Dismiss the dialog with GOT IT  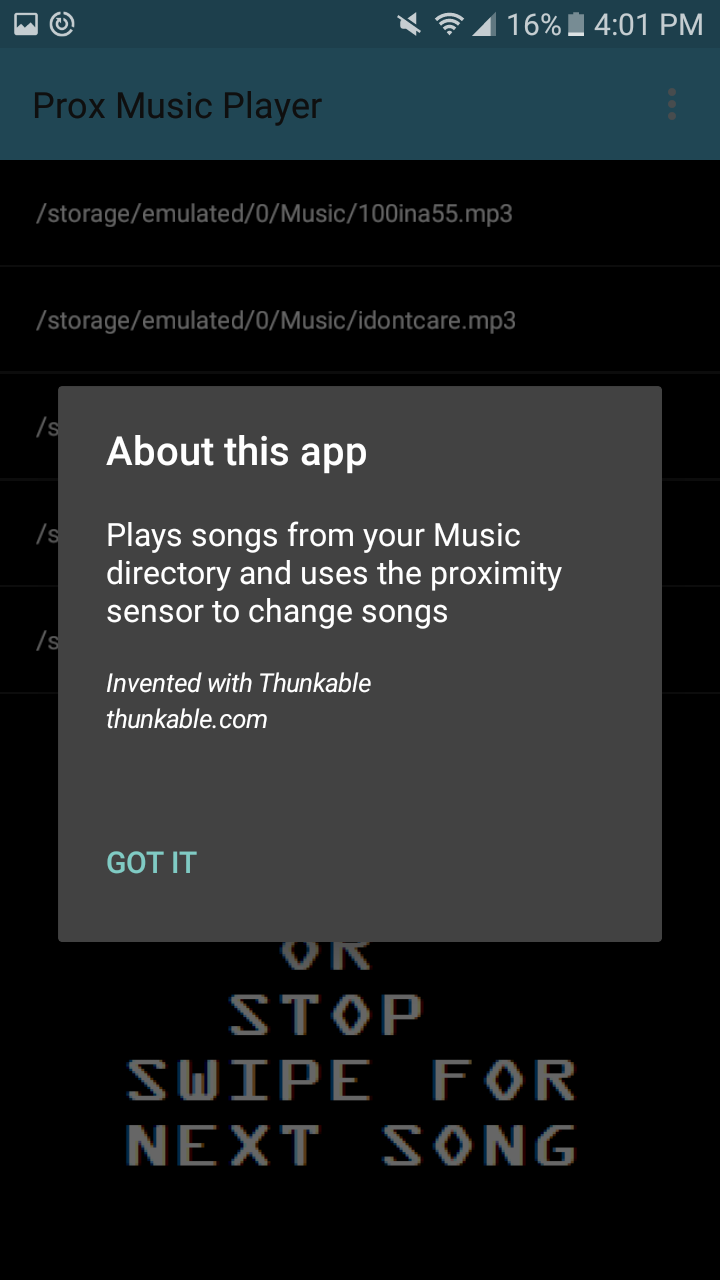pyautogui.click(x=151, y=861)
